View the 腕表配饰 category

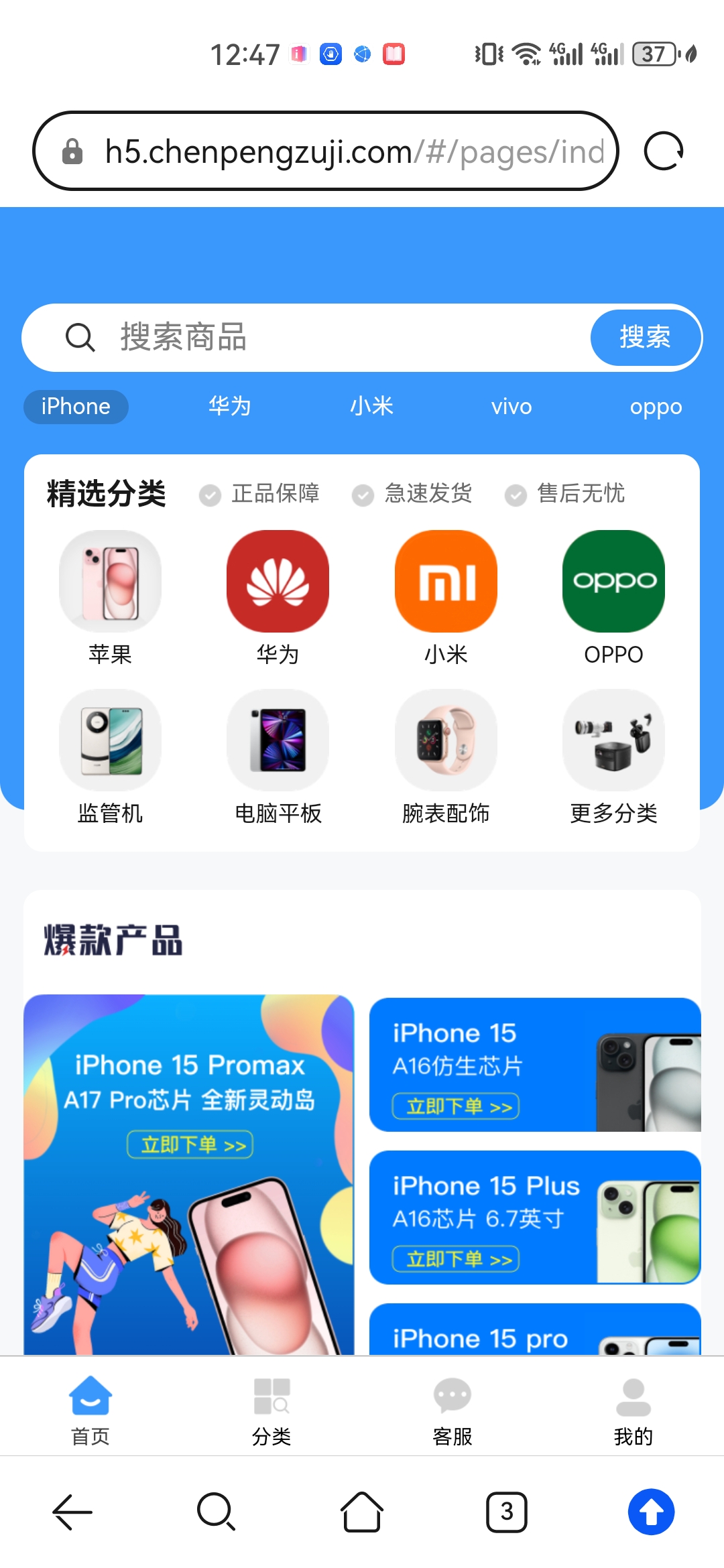pos(446,757)
